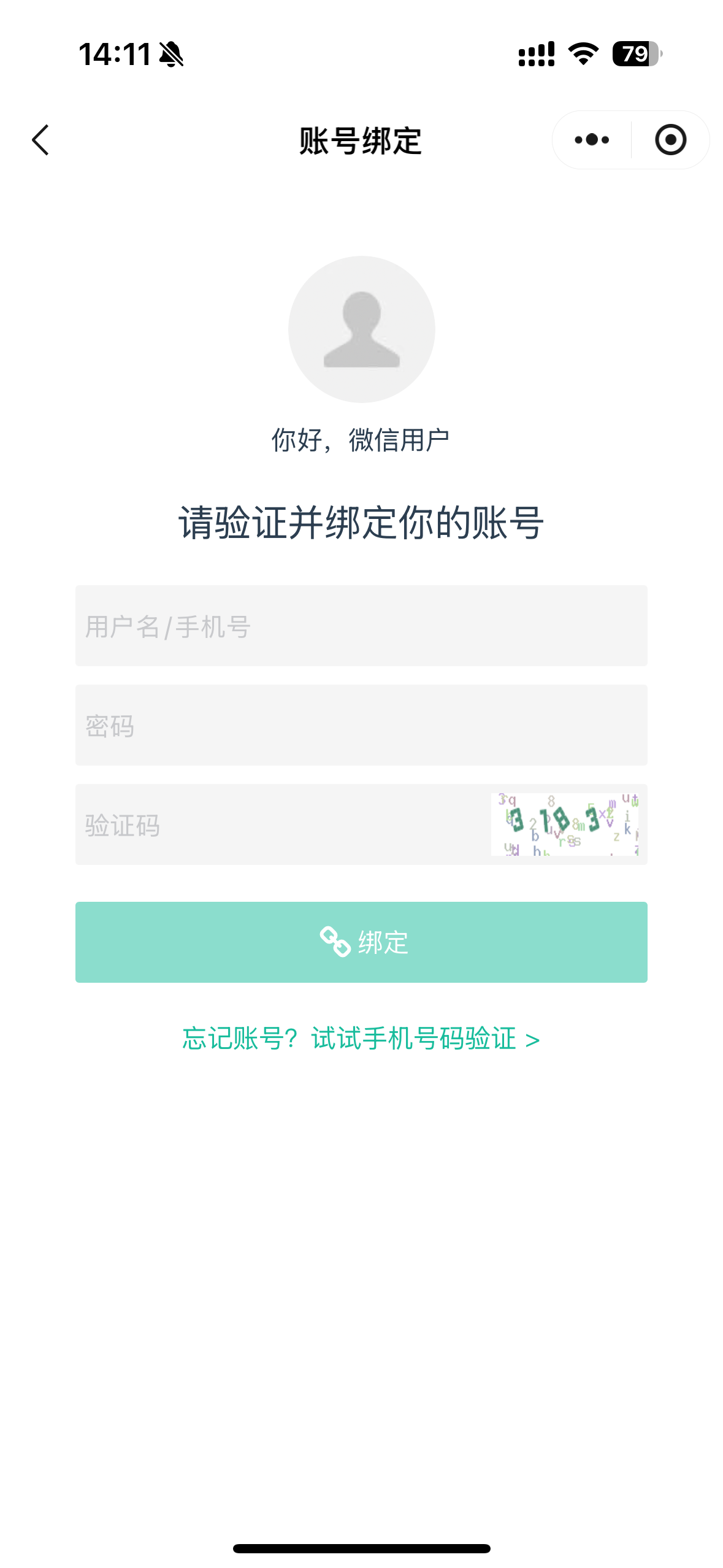Image resolution: width=723 pixels, height=1568 pixels.
Task: Close the mini program via circle icon
Action: (670, 140)
